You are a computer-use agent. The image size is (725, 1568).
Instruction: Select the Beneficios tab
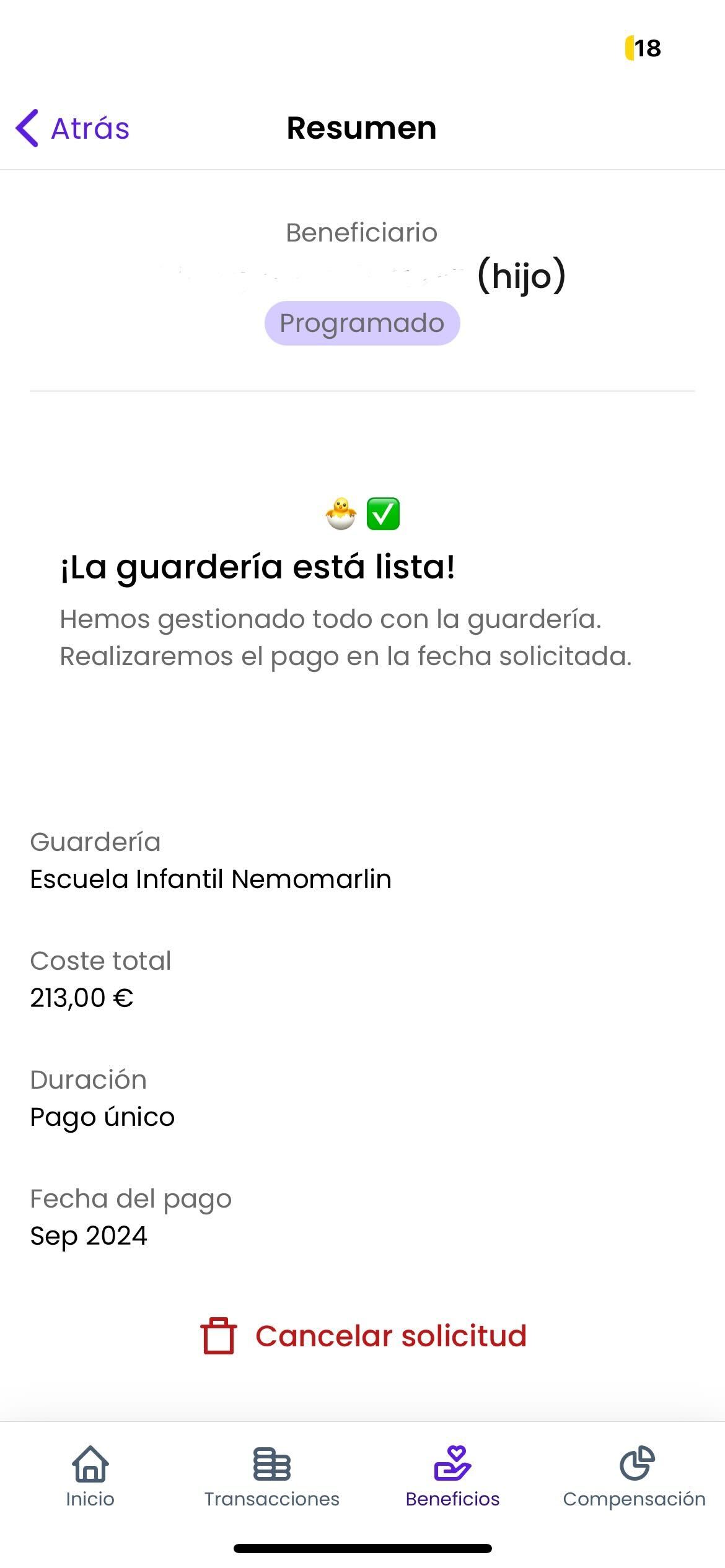coord(453,1477)
